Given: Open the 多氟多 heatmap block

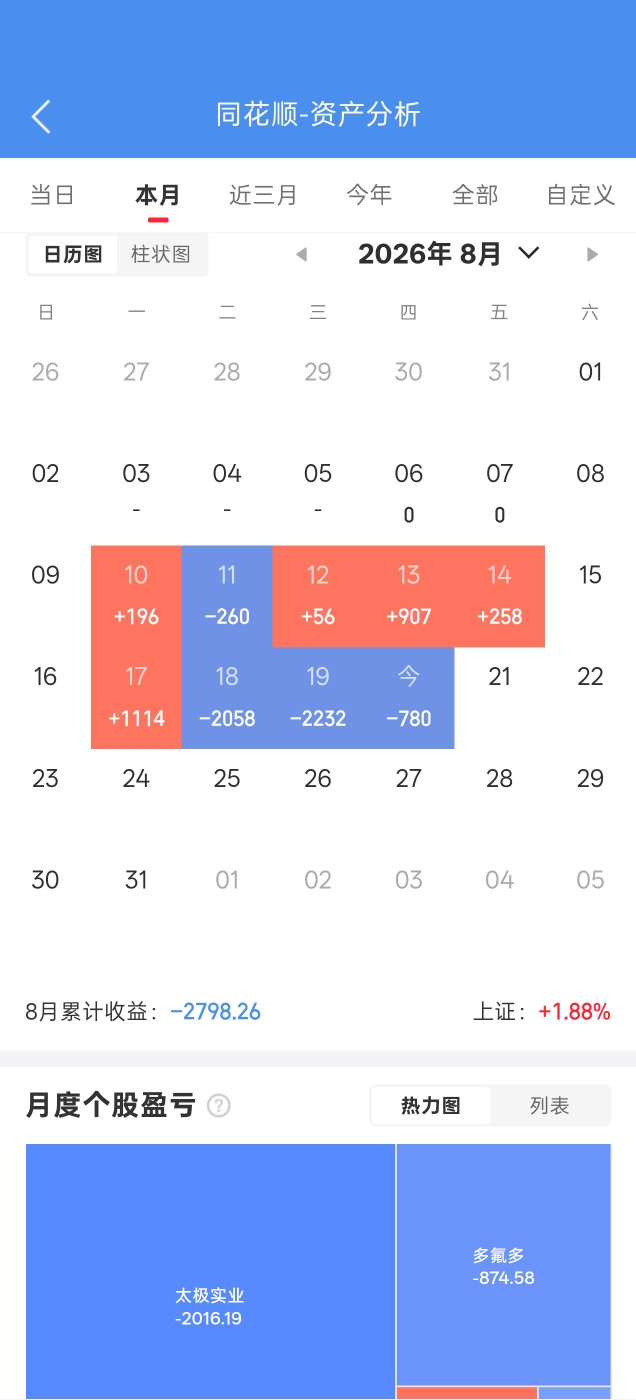Looking at the screenshot, I should 504,1265.
